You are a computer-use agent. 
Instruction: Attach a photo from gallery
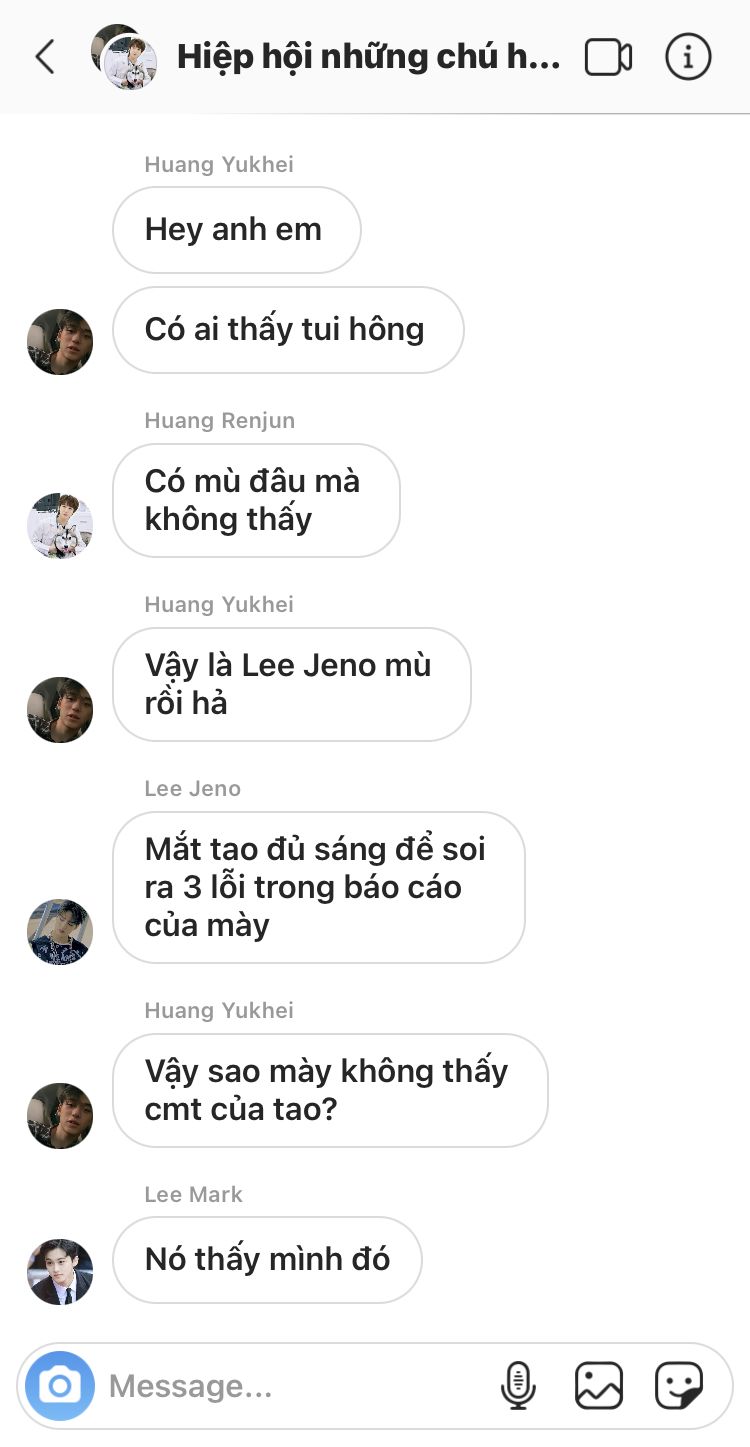(x=599, y=1386)
